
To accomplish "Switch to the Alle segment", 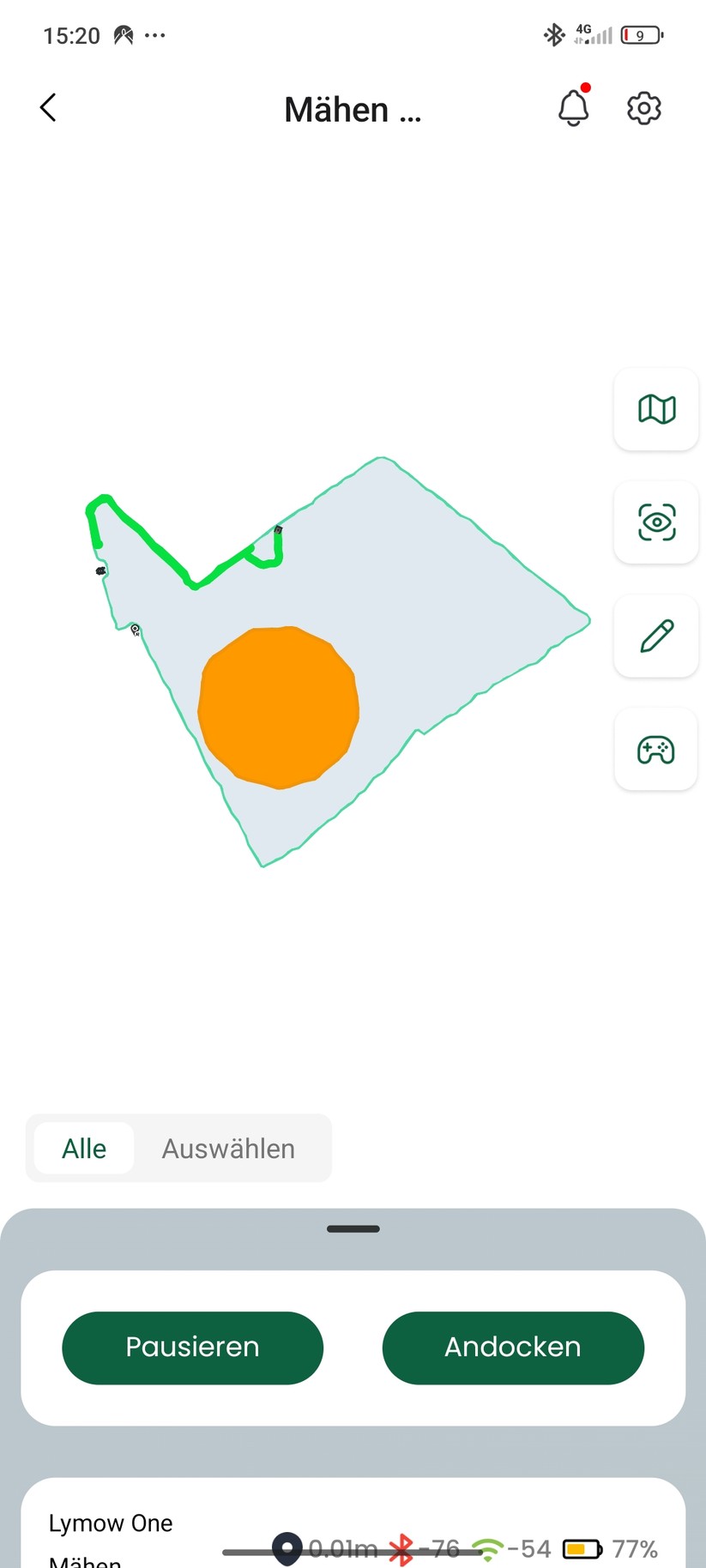I will [x=84, y=1148].
